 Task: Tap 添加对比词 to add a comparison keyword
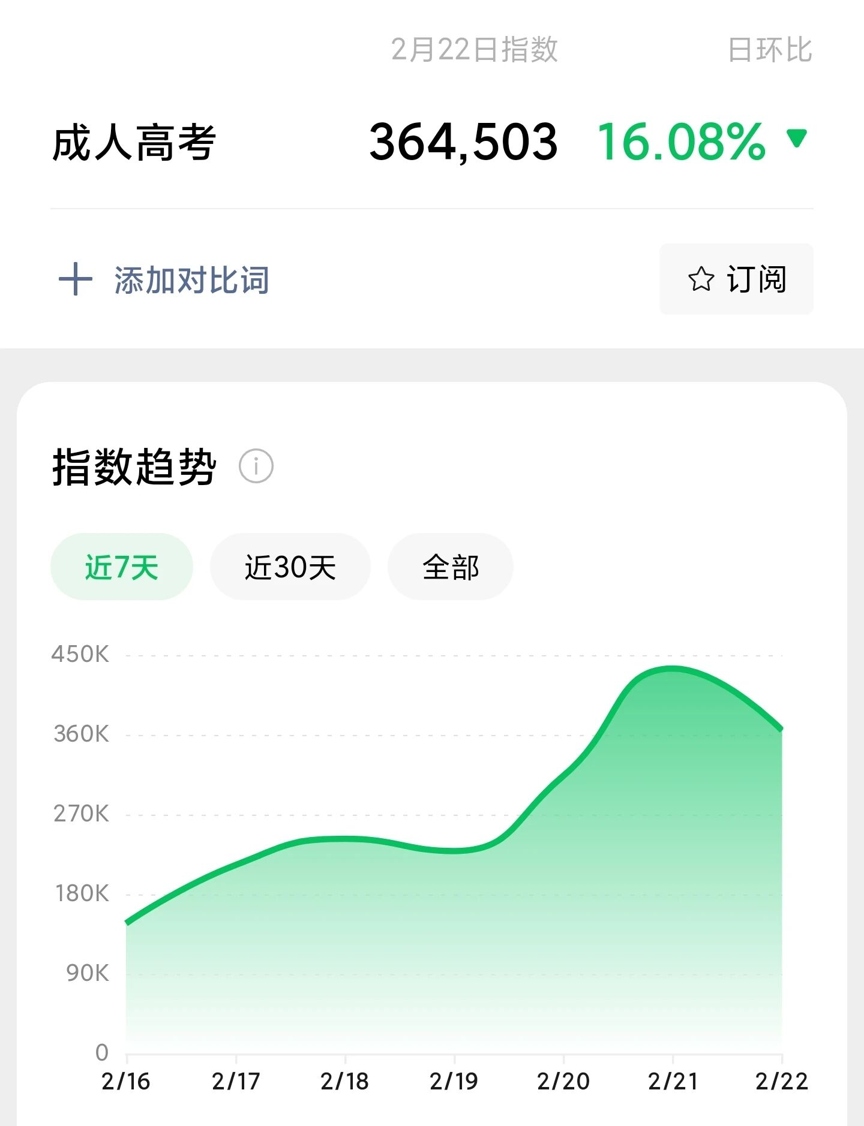click(x=165, y=280)
